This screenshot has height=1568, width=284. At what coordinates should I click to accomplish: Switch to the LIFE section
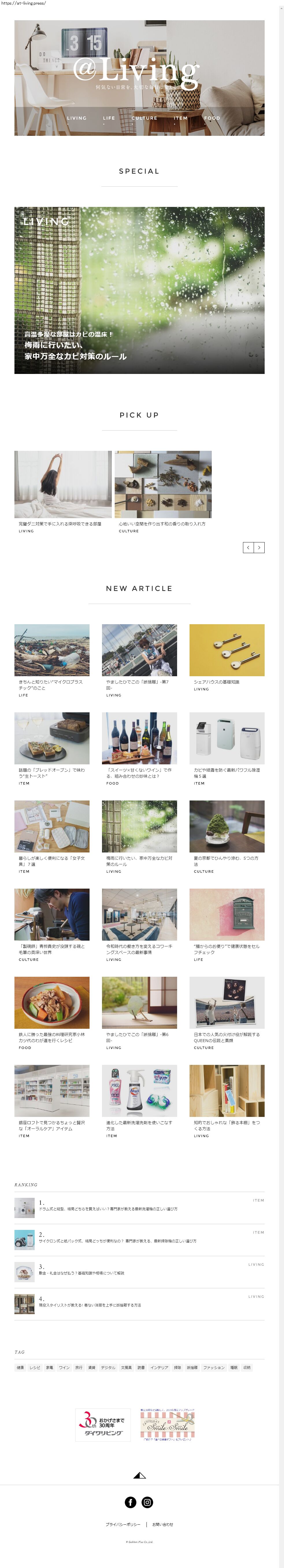109,118
